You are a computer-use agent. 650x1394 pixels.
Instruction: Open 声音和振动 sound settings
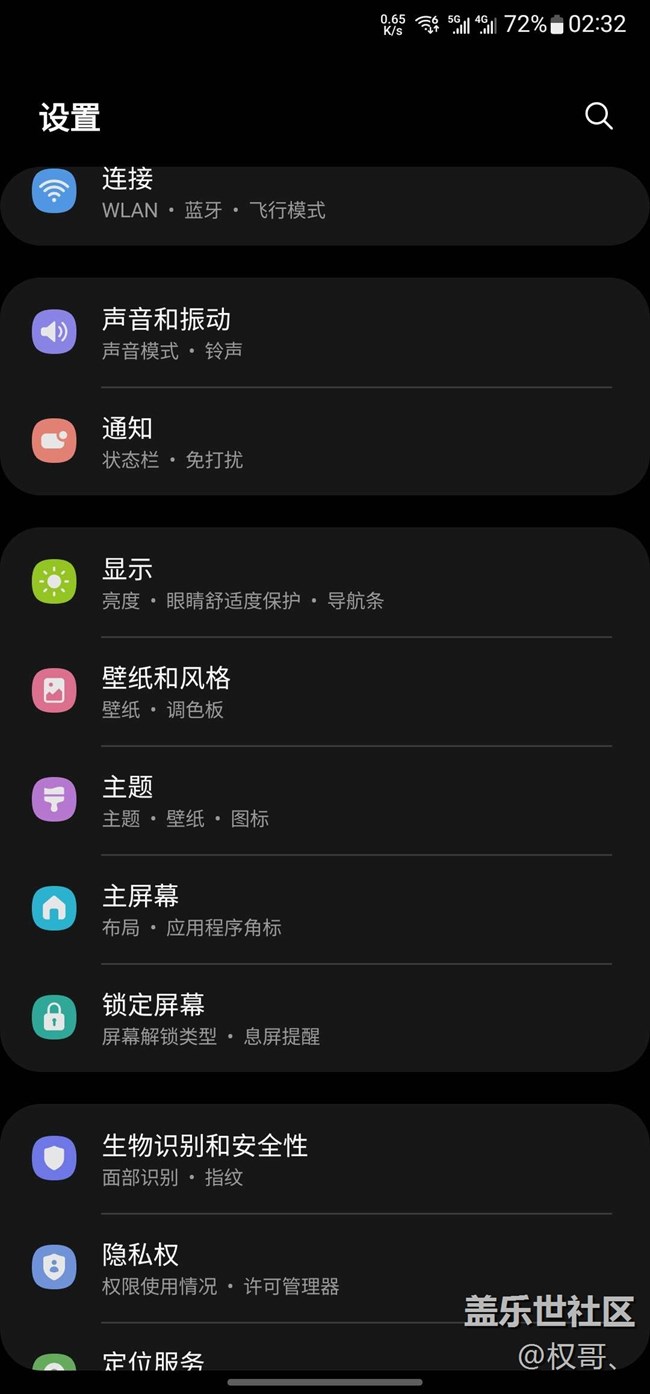(x=325, y=333)
